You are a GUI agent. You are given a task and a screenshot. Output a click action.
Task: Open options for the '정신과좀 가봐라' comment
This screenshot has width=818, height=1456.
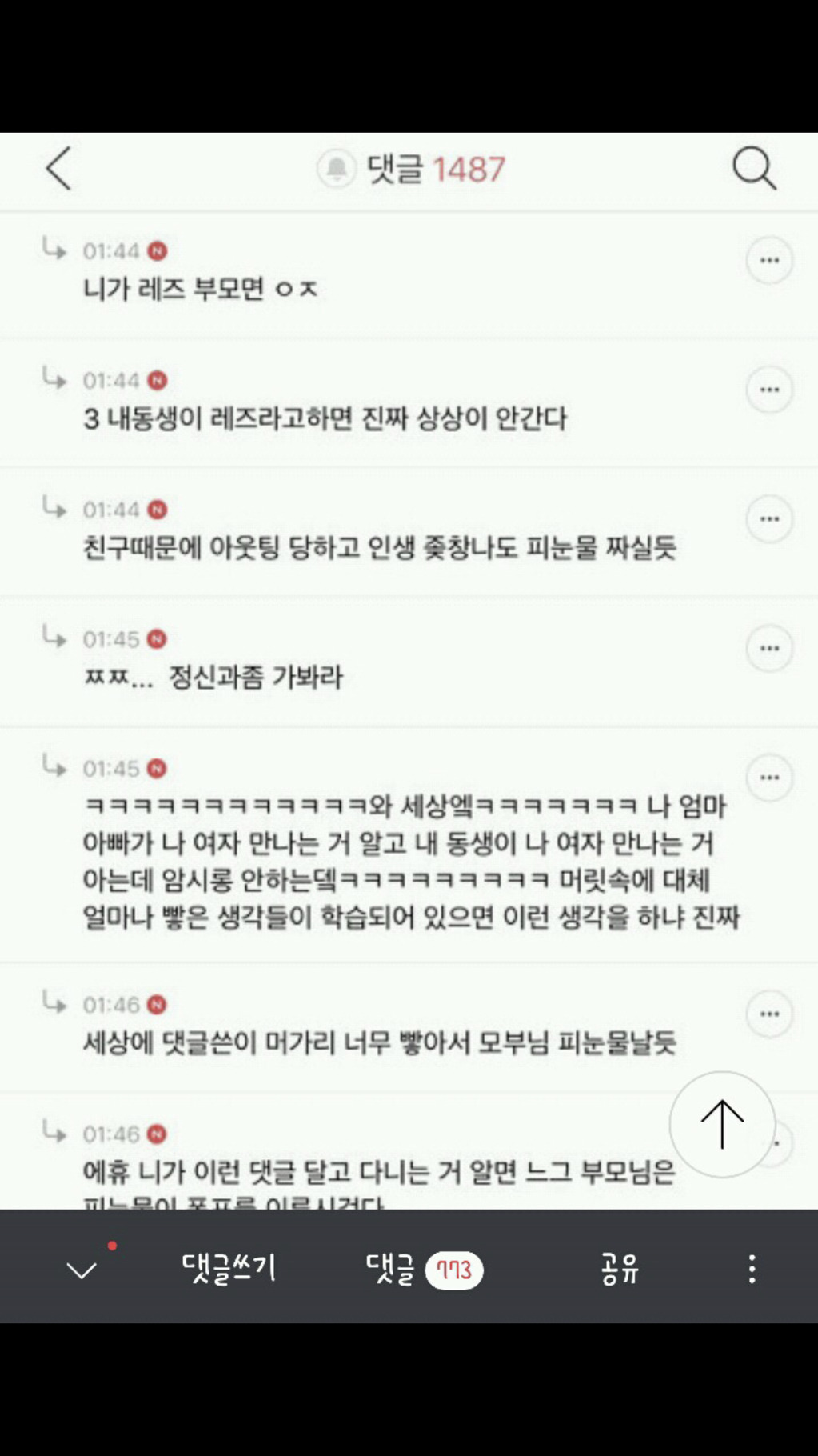coord(769,648)
